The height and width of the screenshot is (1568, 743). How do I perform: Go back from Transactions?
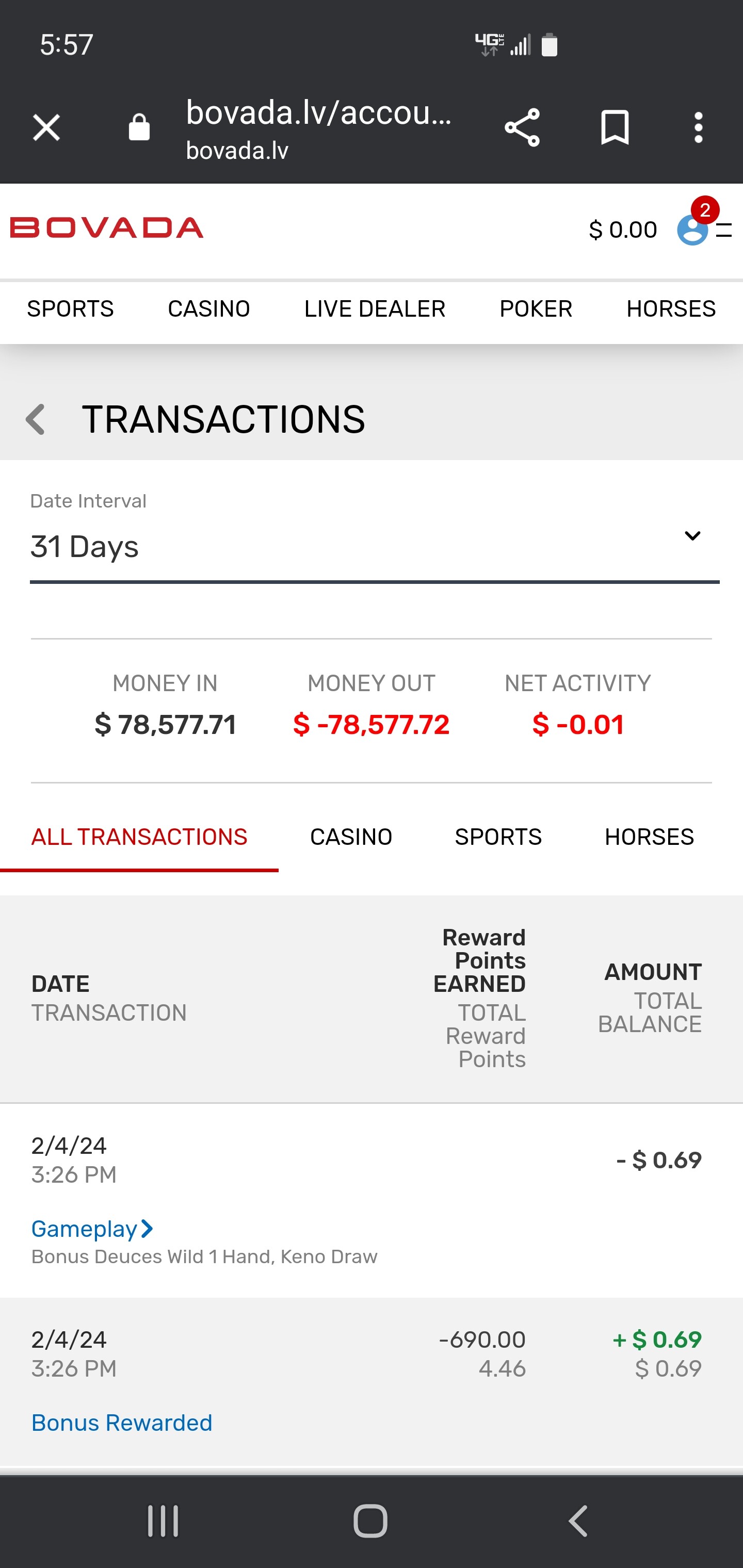[35, 419]
